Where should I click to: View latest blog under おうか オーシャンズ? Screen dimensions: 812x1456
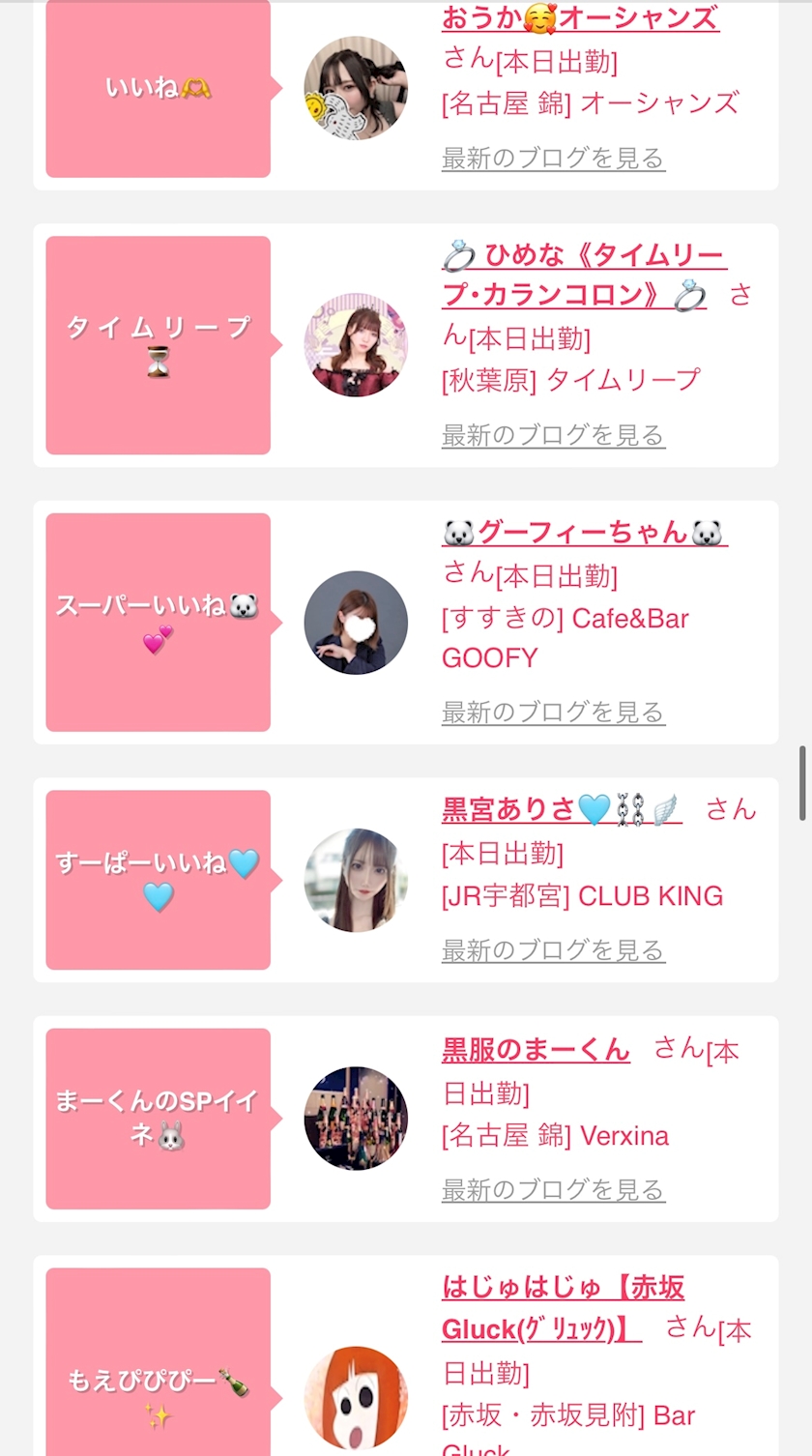(553, 158)
